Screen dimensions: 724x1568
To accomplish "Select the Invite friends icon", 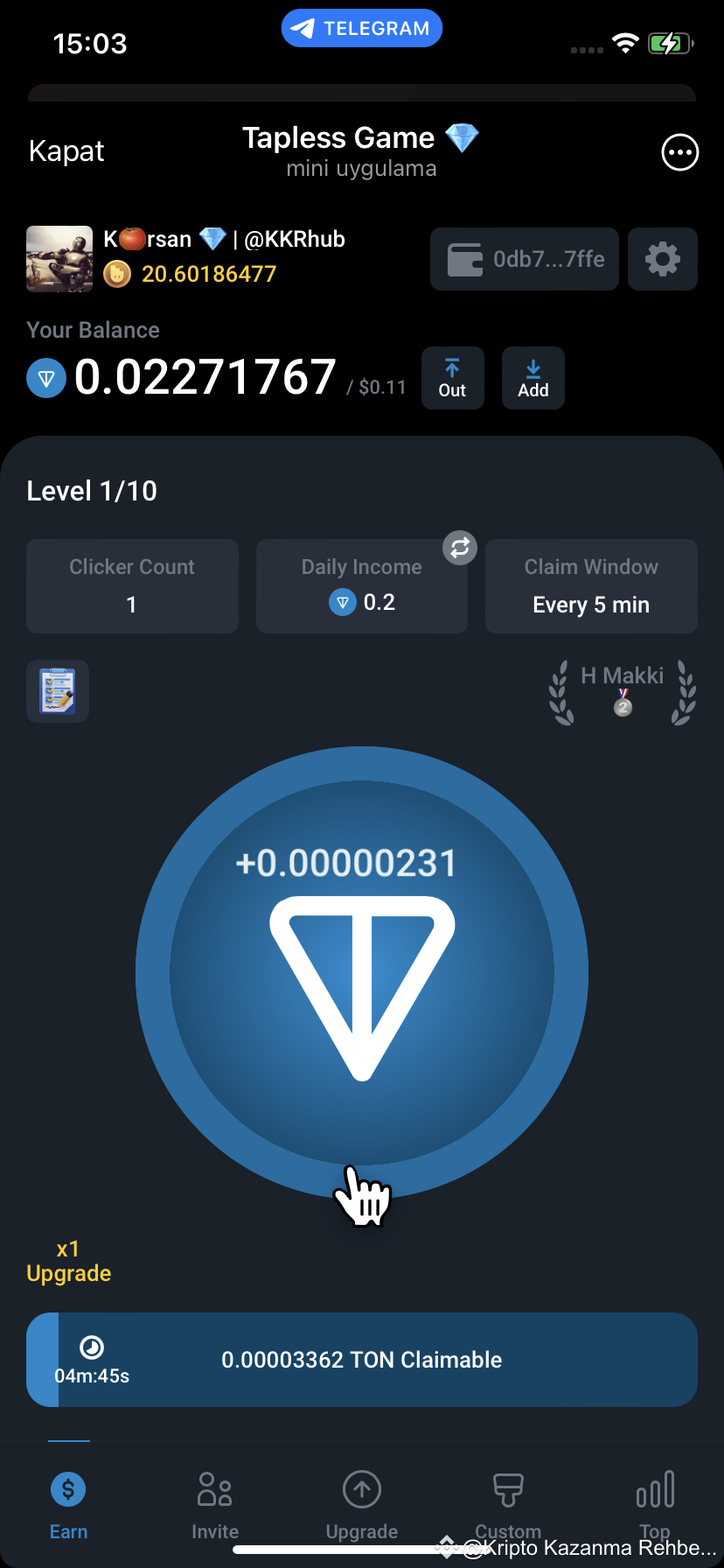I will (214, 1490).
